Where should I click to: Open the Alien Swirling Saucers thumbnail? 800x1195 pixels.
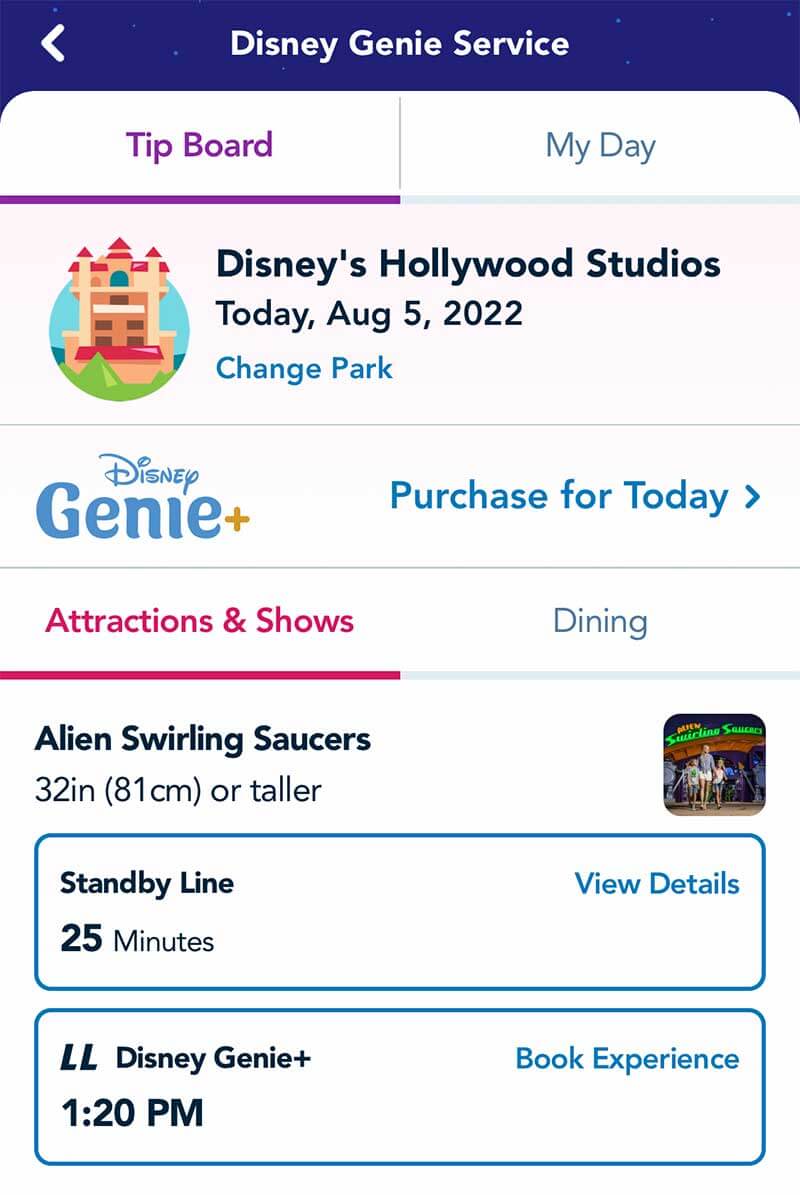714,764
